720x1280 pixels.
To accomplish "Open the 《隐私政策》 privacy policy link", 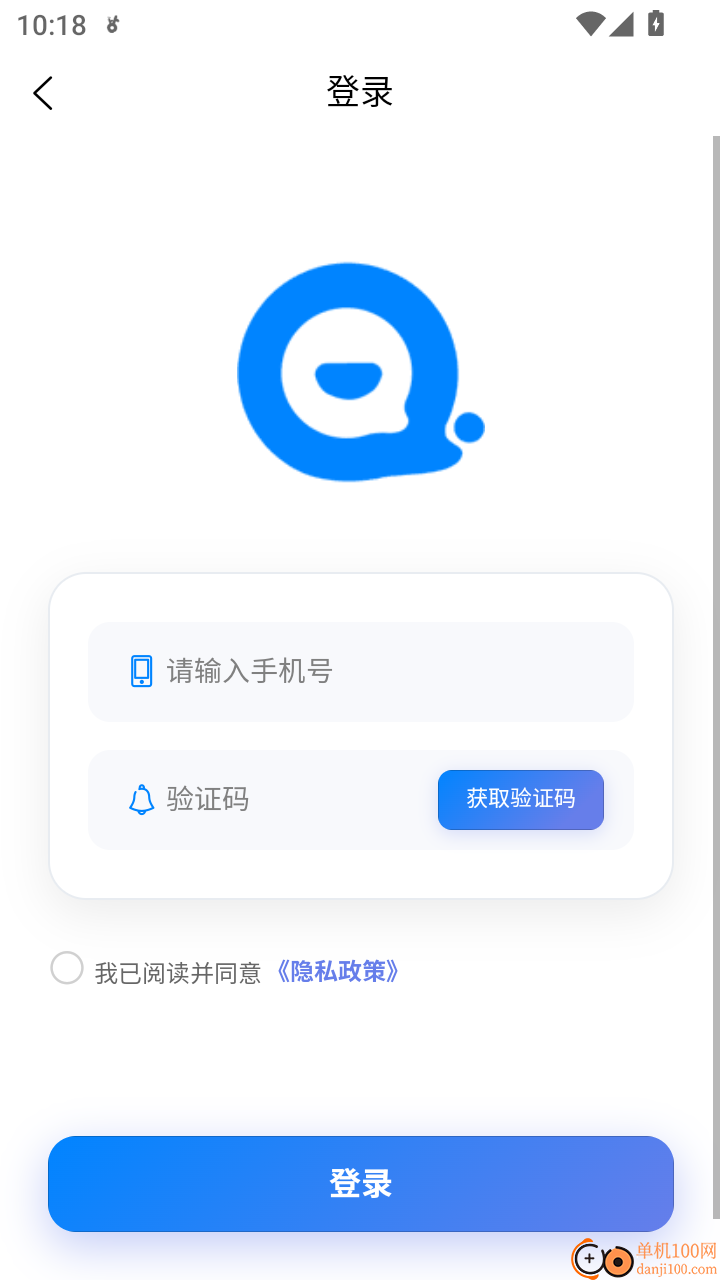I will tap(338, 970).
